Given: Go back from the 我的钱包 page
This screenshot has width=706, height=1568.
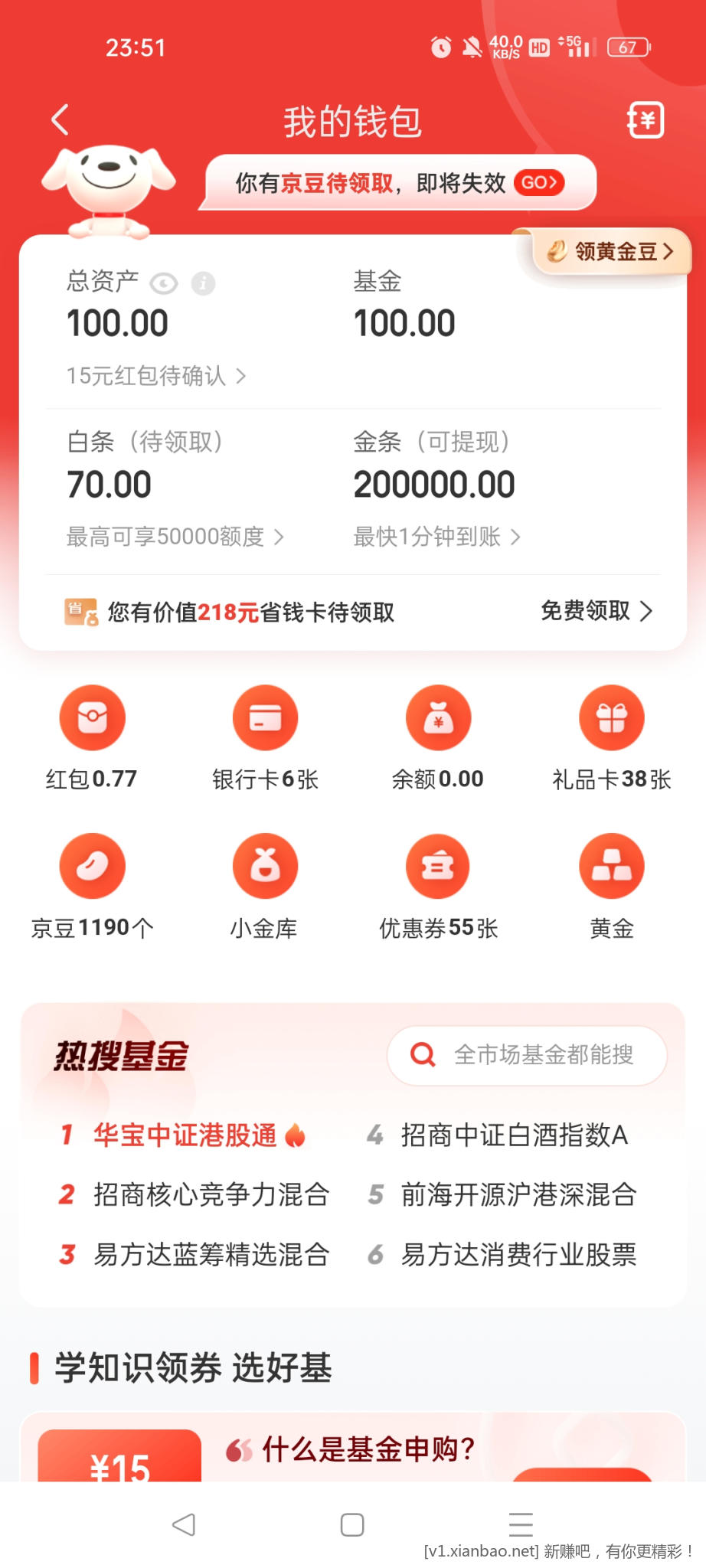Looking at the screenshot, I should tap(60, 120).
